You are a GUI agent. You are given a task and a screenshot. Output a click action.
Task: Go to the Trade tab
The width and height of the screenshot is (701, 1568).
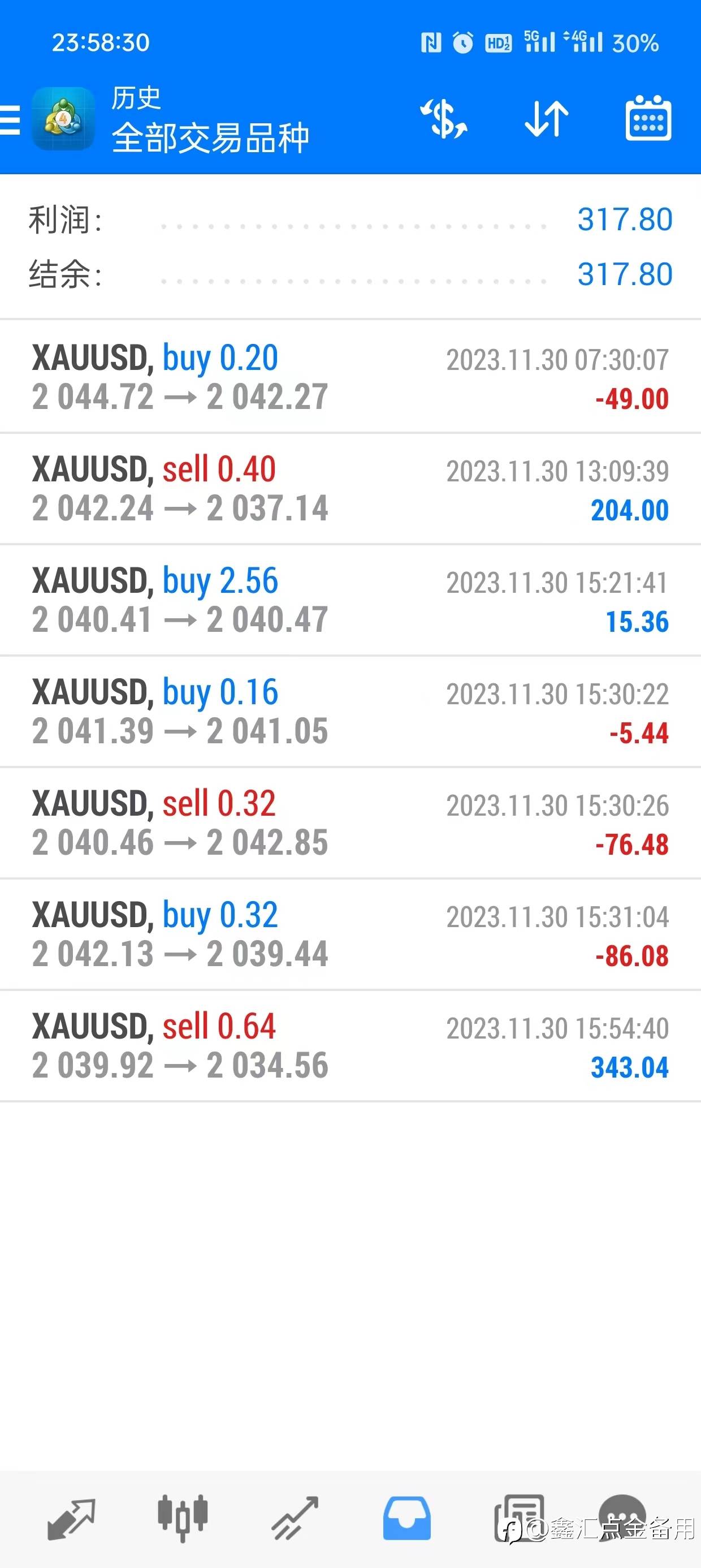click(295, 1518)
